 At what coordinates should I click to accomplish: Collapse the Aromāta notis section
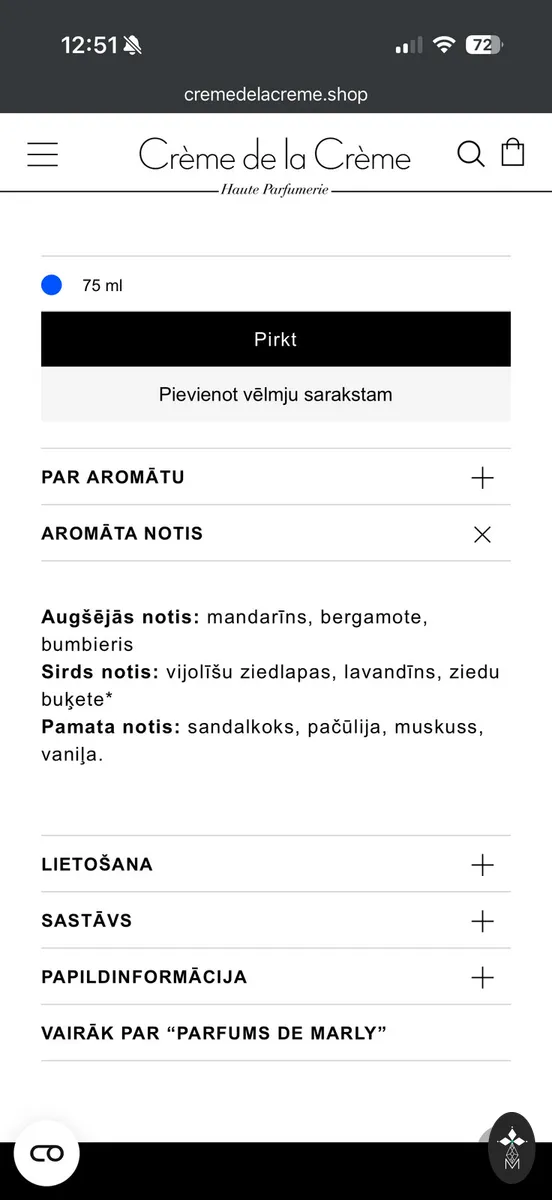pos(276,533)
